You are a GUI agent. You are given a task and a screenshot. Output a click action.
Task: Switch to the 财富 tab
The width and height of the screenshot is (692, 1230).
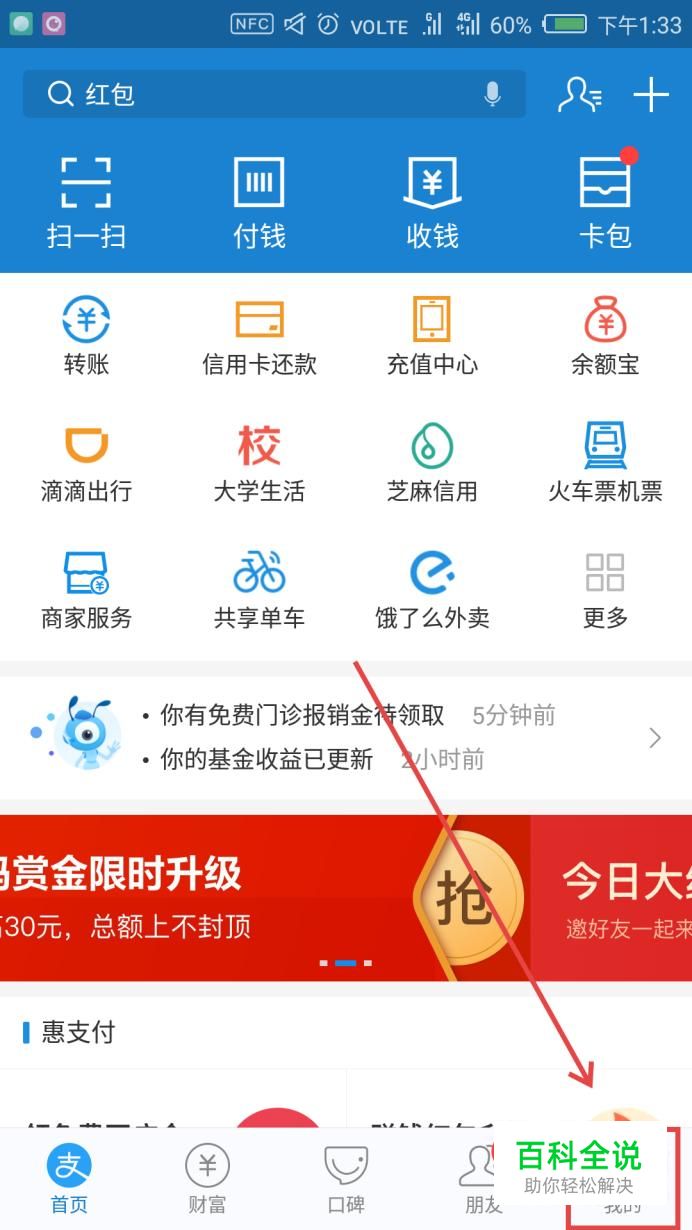tap(207, 1180)
